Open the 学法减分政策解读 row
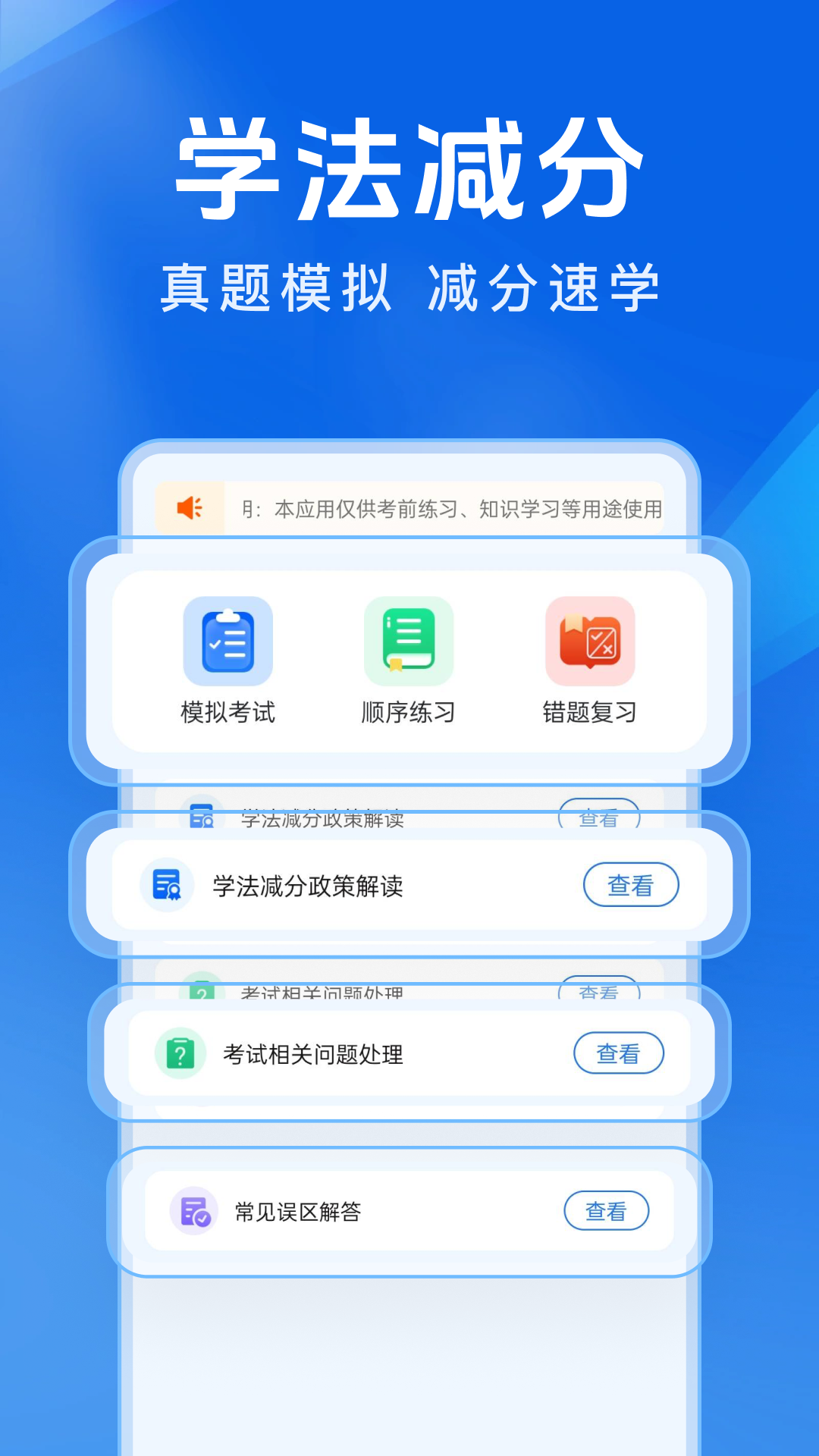This screenshot has width=819, height=1456. (x=409, y=885)
